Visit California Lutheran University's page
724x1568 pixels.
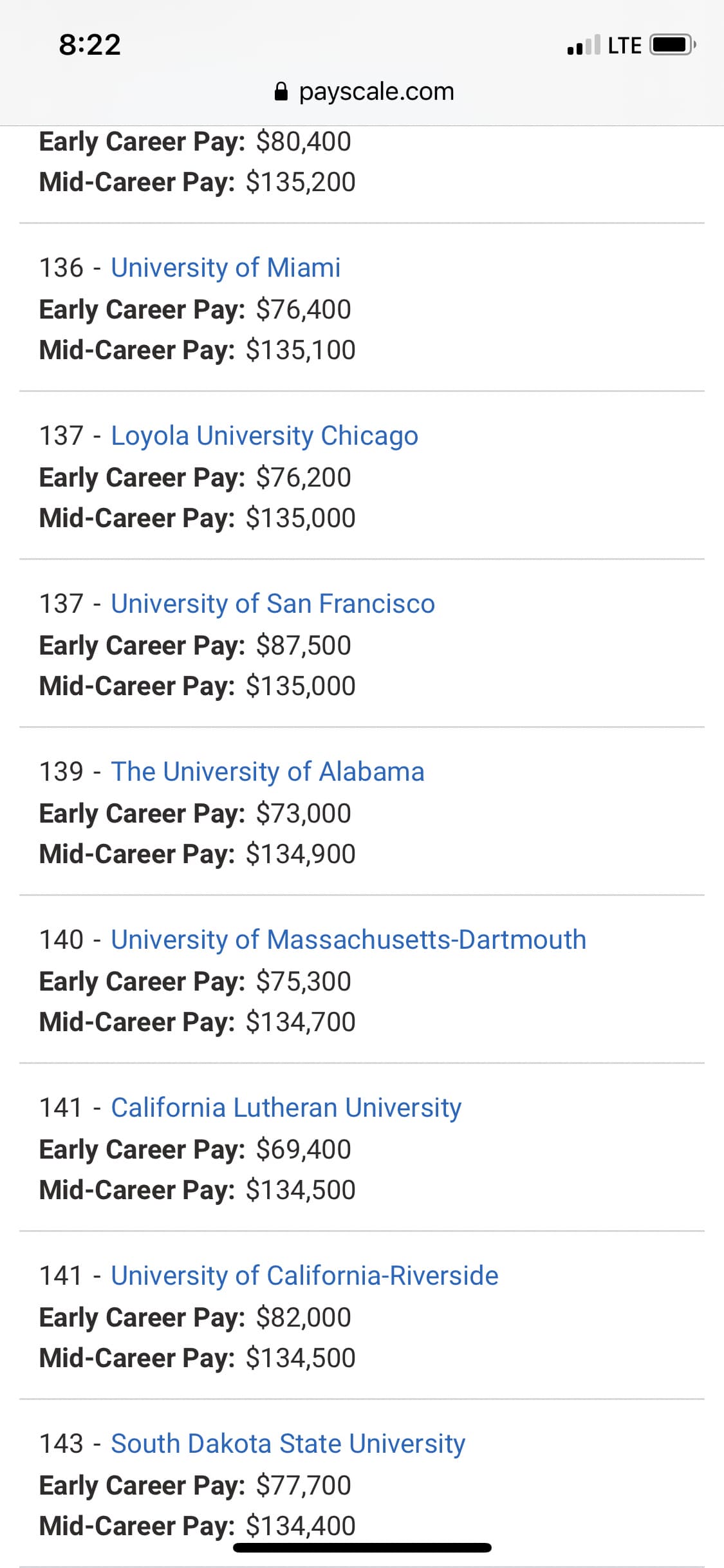286,1108
